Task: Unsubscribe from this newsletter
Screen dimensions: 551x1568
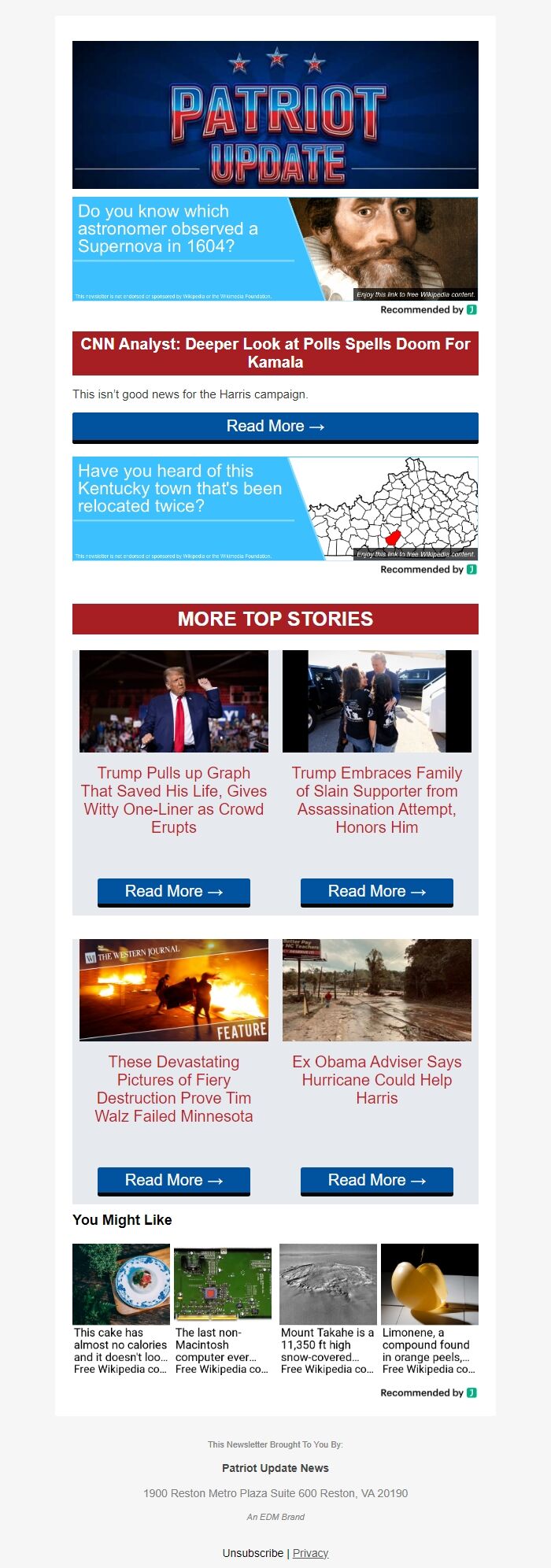Action: pos(253,1553)
